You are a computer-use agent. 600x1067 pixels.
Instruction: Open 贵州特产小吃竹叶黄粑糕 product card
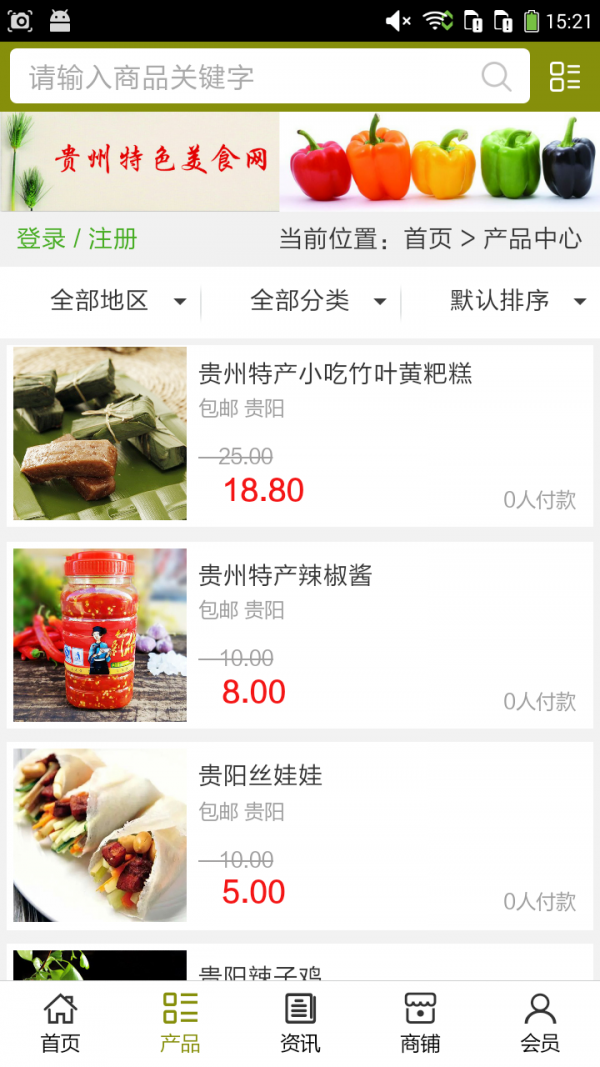[300, 435]
